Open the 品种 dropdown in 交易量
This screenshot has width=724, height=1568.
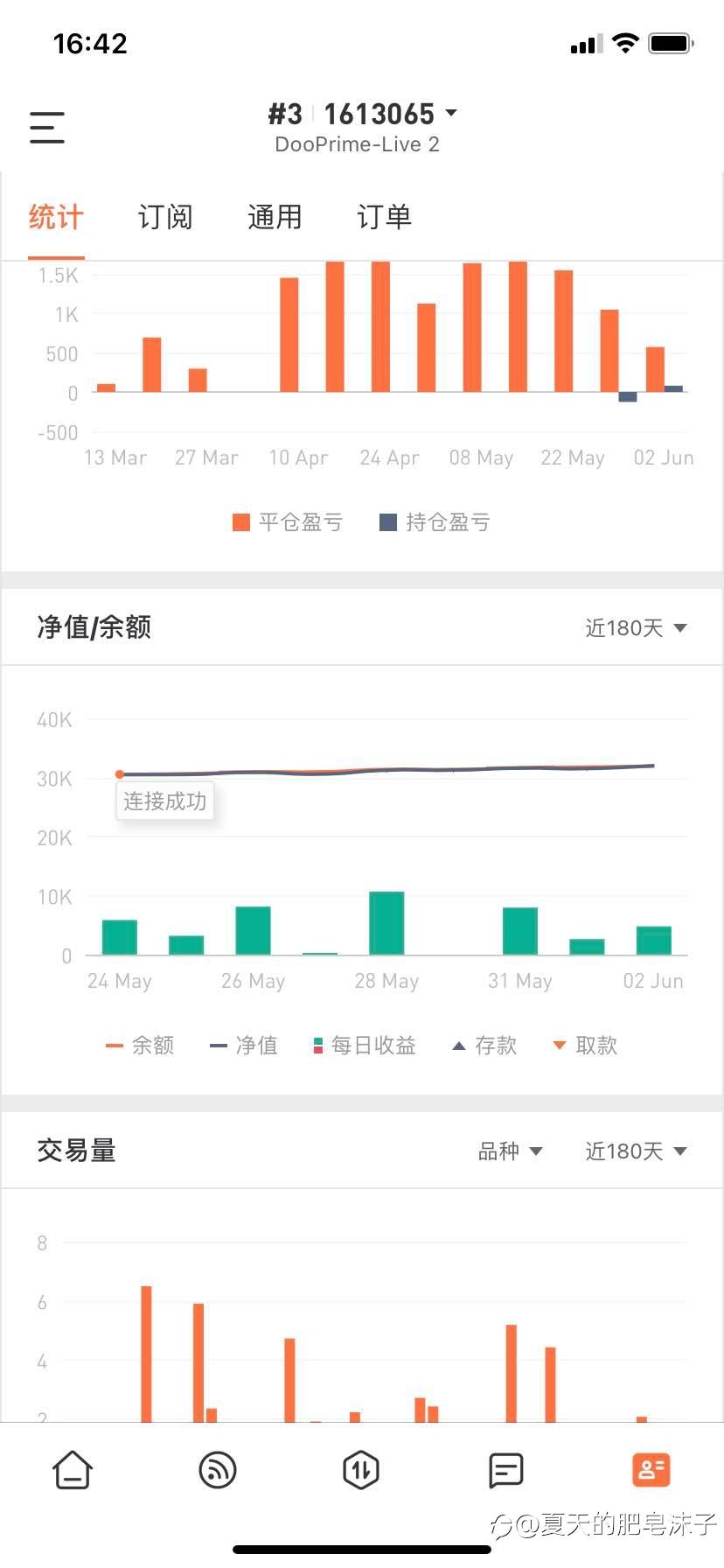point(511,1151)
